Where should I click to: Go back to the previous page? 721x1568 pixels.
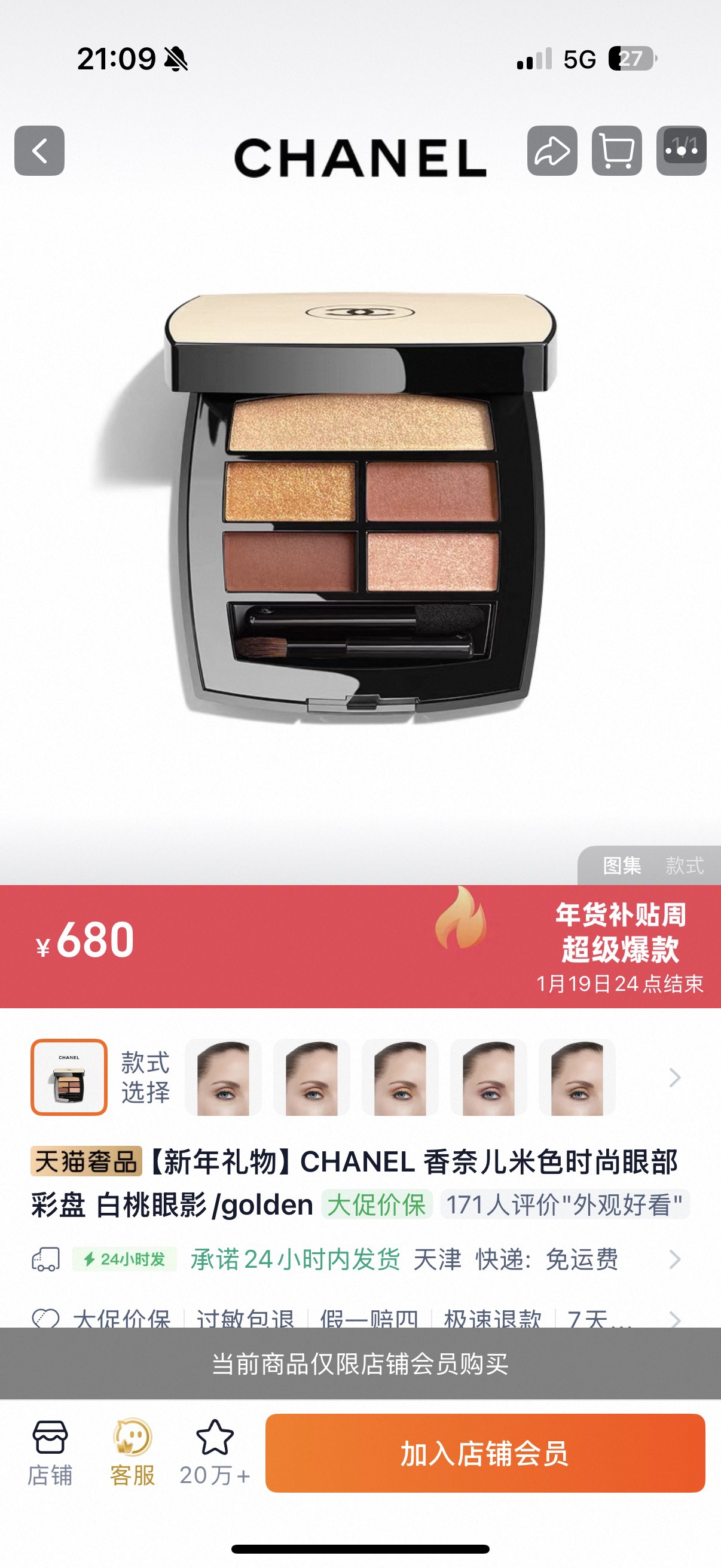[39, 151]
